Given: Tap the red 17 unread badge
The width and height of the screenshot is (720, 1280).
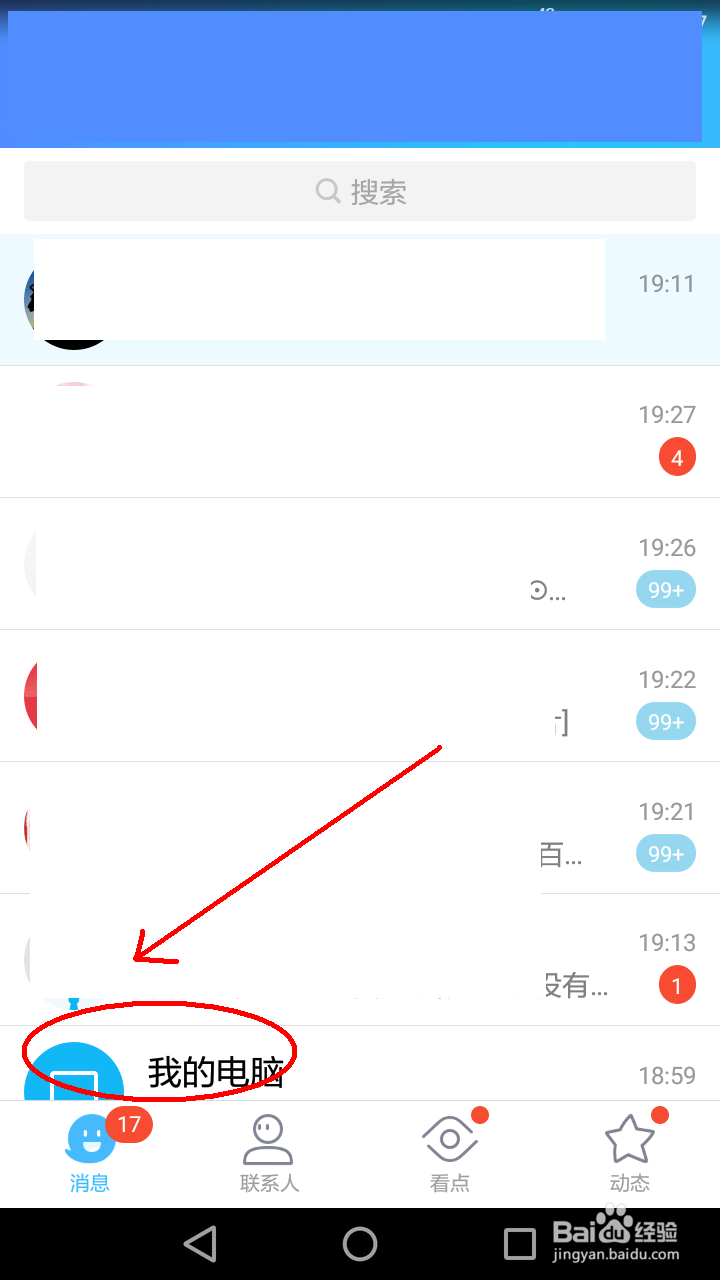Looking at the screenshot, I should [128, 1125].
